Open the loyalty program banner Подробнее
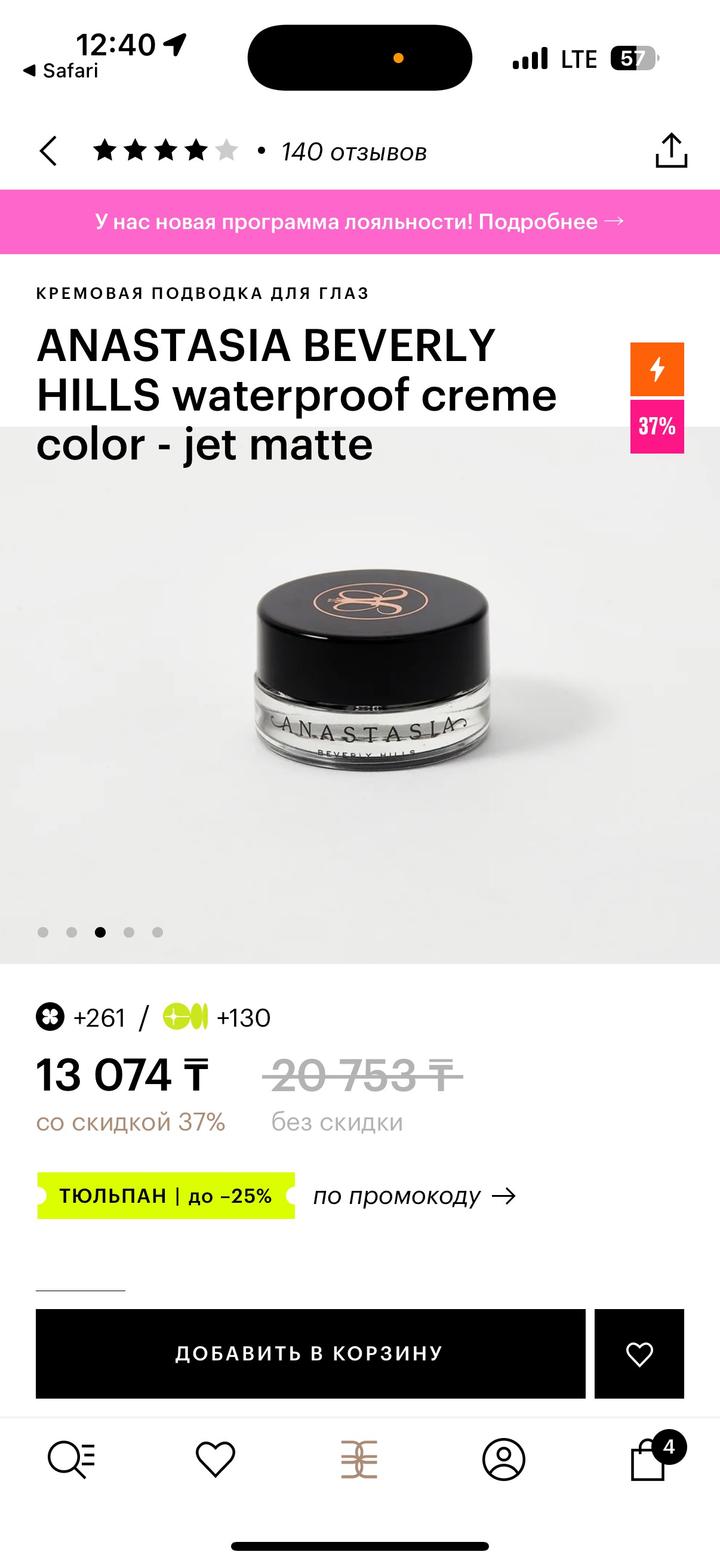 [x=360, y=221]
